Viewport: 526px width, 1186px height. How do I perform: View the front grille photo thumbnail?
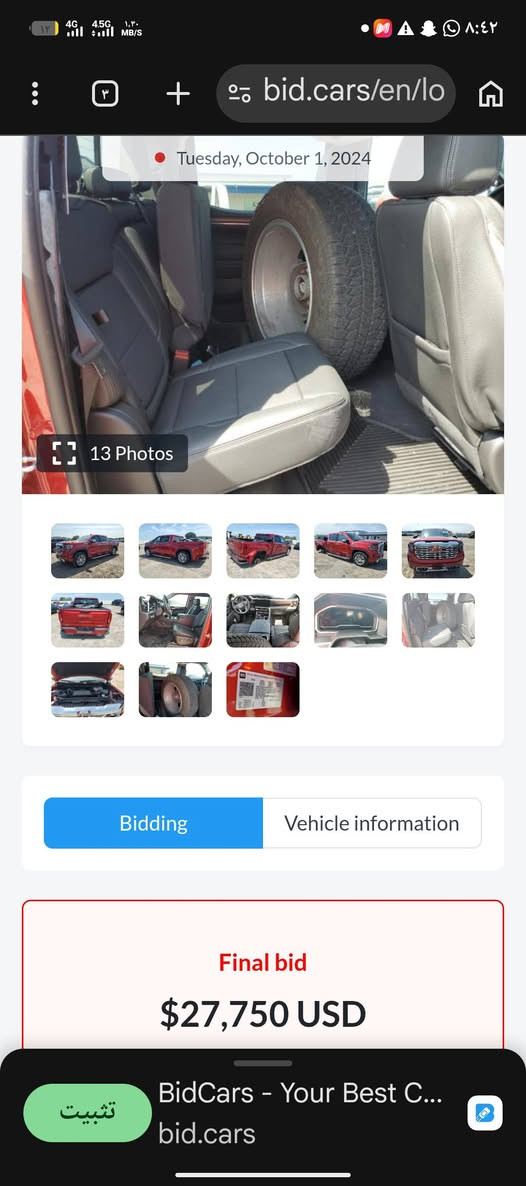[438, 551]
